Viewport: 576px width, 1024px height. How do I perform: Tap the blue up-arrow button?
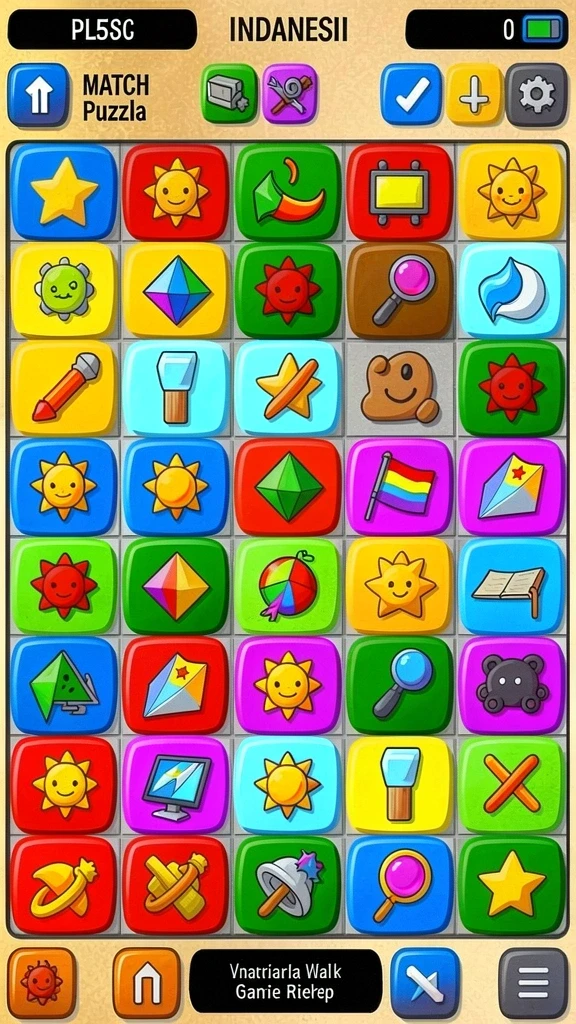pyautogui.click(x=38, y=95)
